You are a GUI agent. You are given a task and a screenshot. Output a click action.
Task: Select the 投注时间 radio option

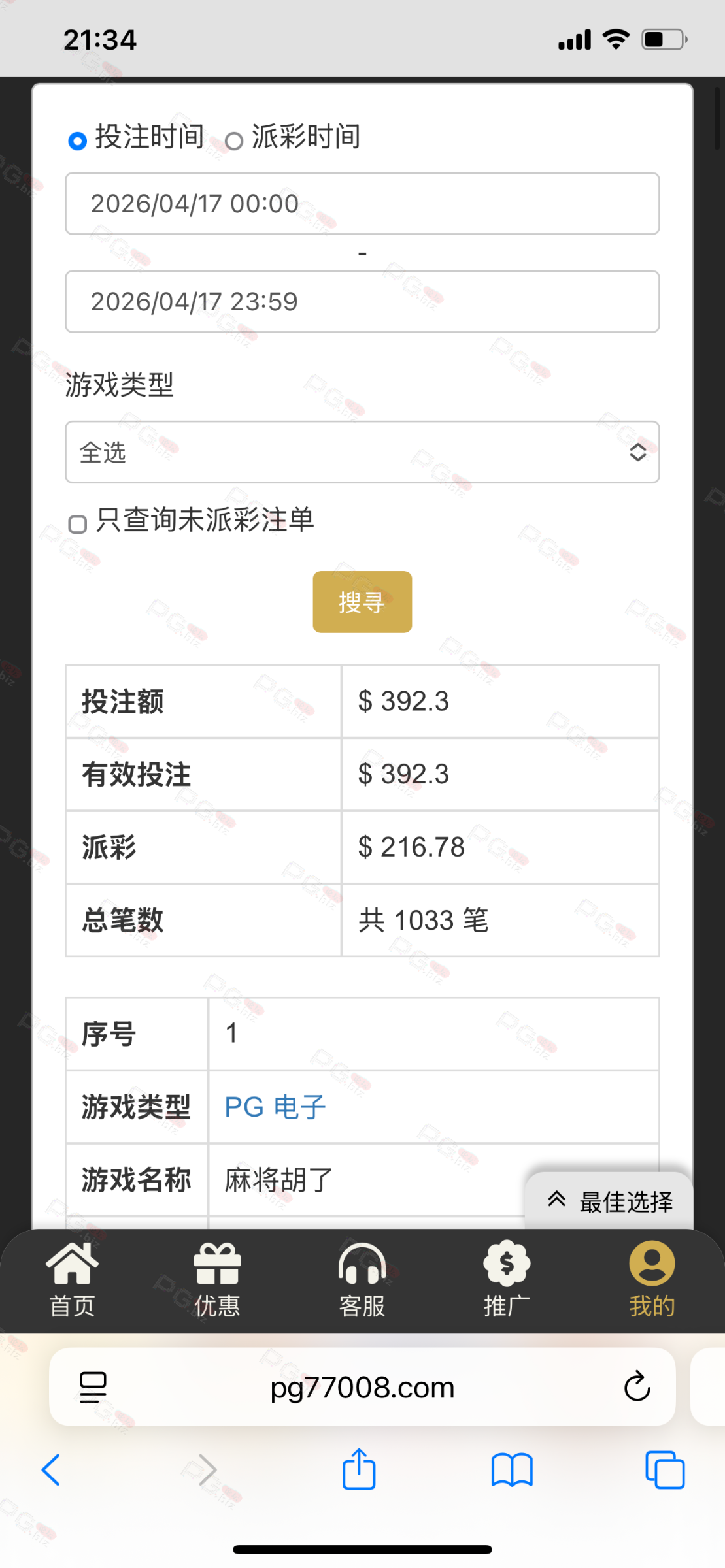tap(78, 140)
